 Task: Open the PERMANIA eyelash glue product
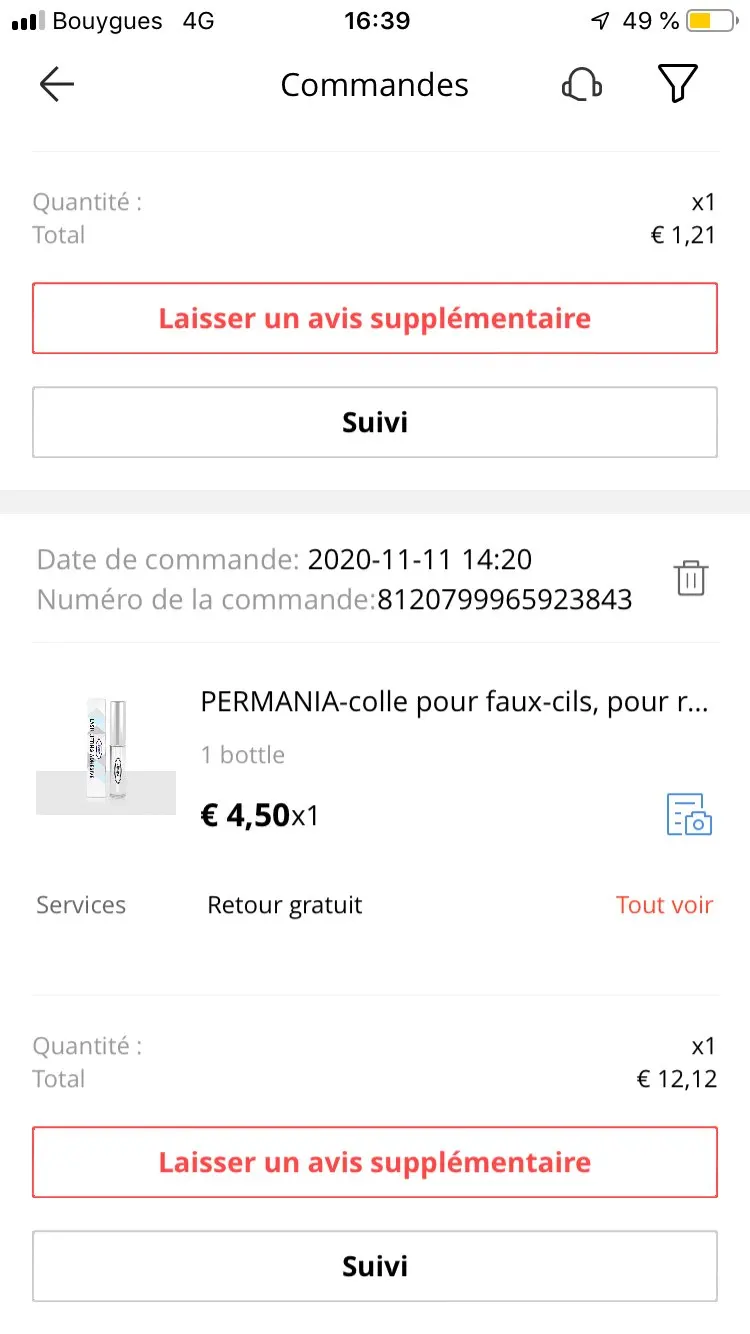(x=453, y=702)
